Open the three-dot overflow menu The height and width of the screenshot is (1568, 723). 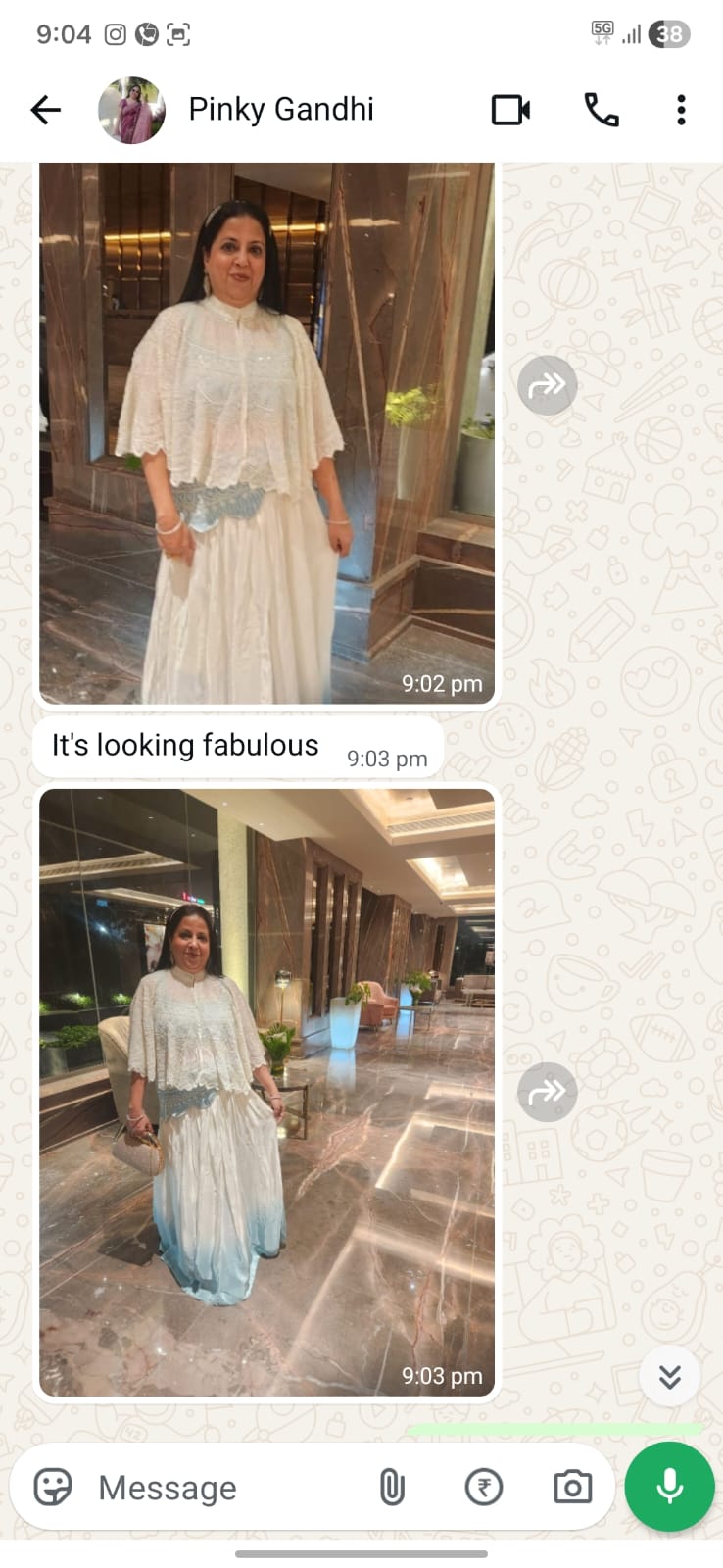(681, 110)
